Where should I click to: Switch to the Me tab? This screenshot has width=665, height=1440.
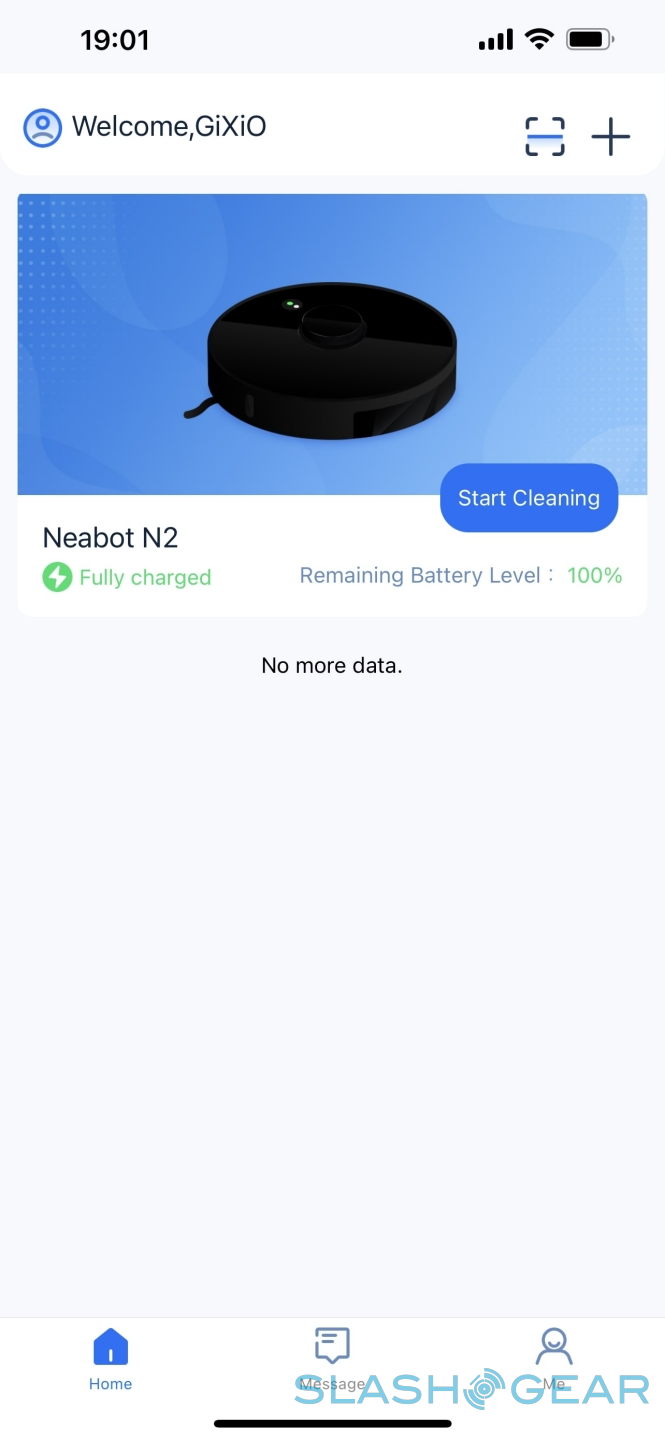coord(553,1358)
